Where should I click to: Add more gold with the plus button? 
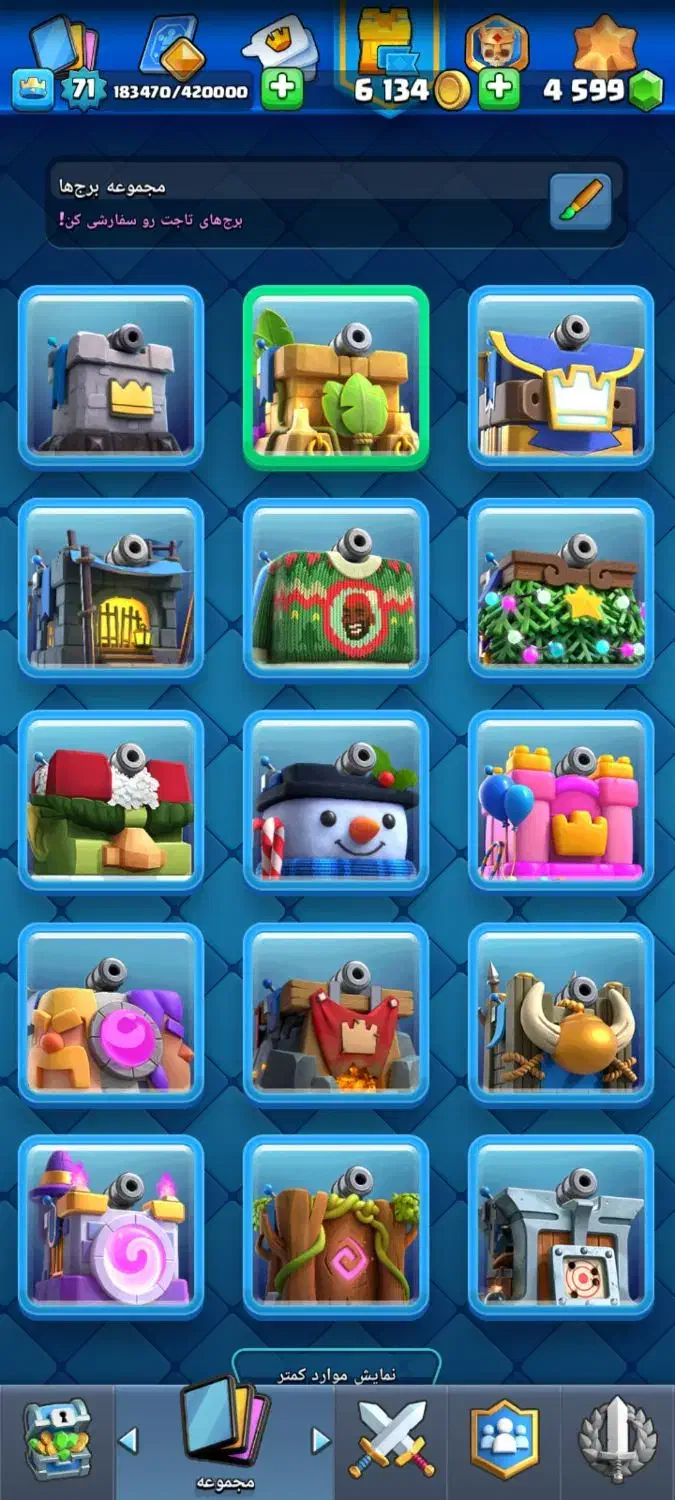[498, 90]
